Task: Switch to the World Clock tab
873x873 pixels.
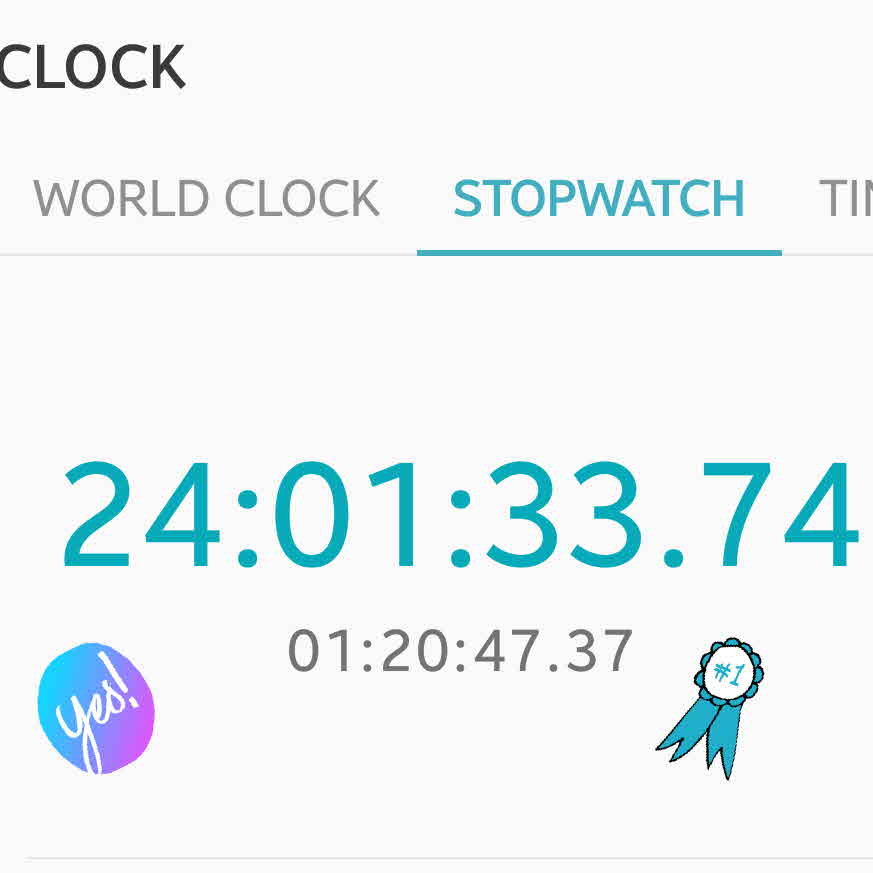Action: tap(207, 199)
